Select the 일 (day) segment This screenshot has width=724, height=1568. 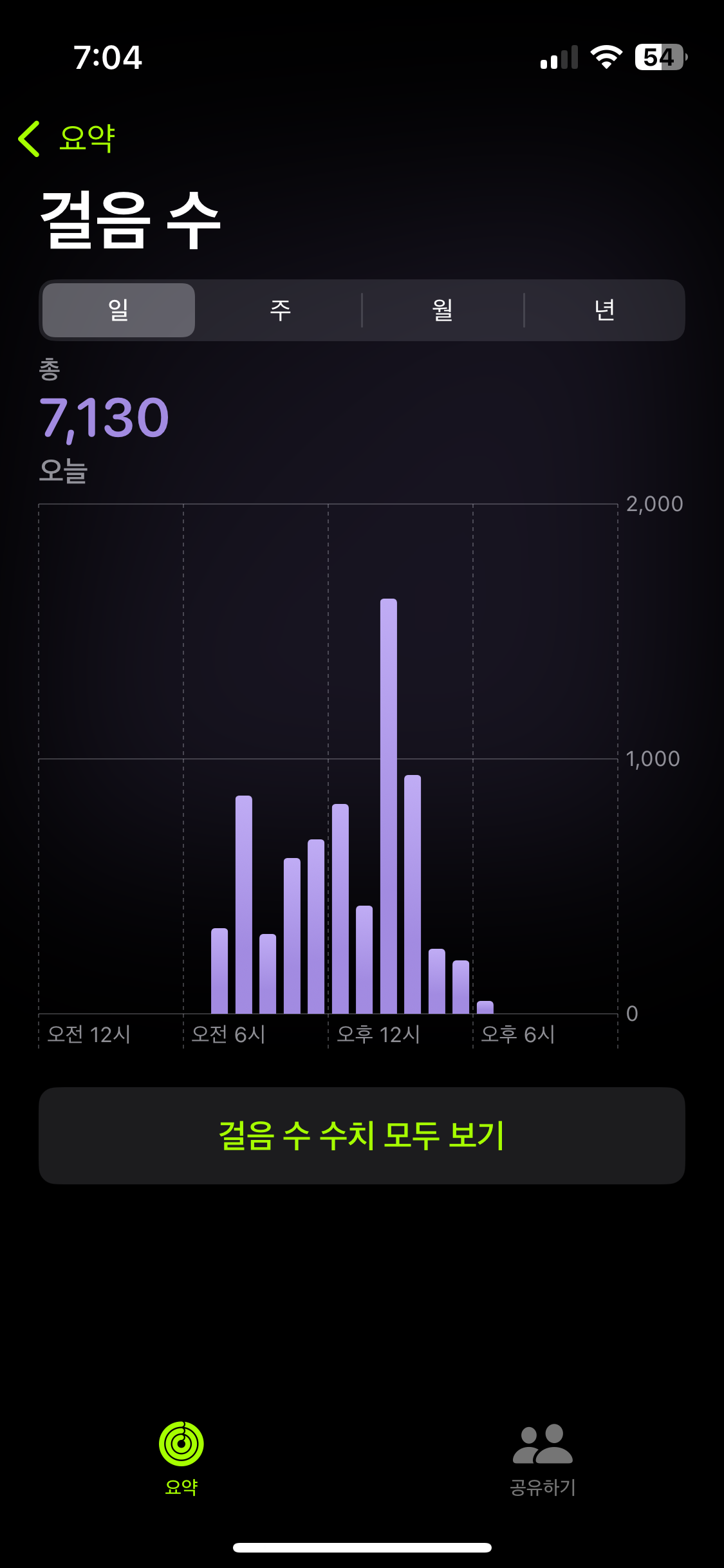coord(118,310)
